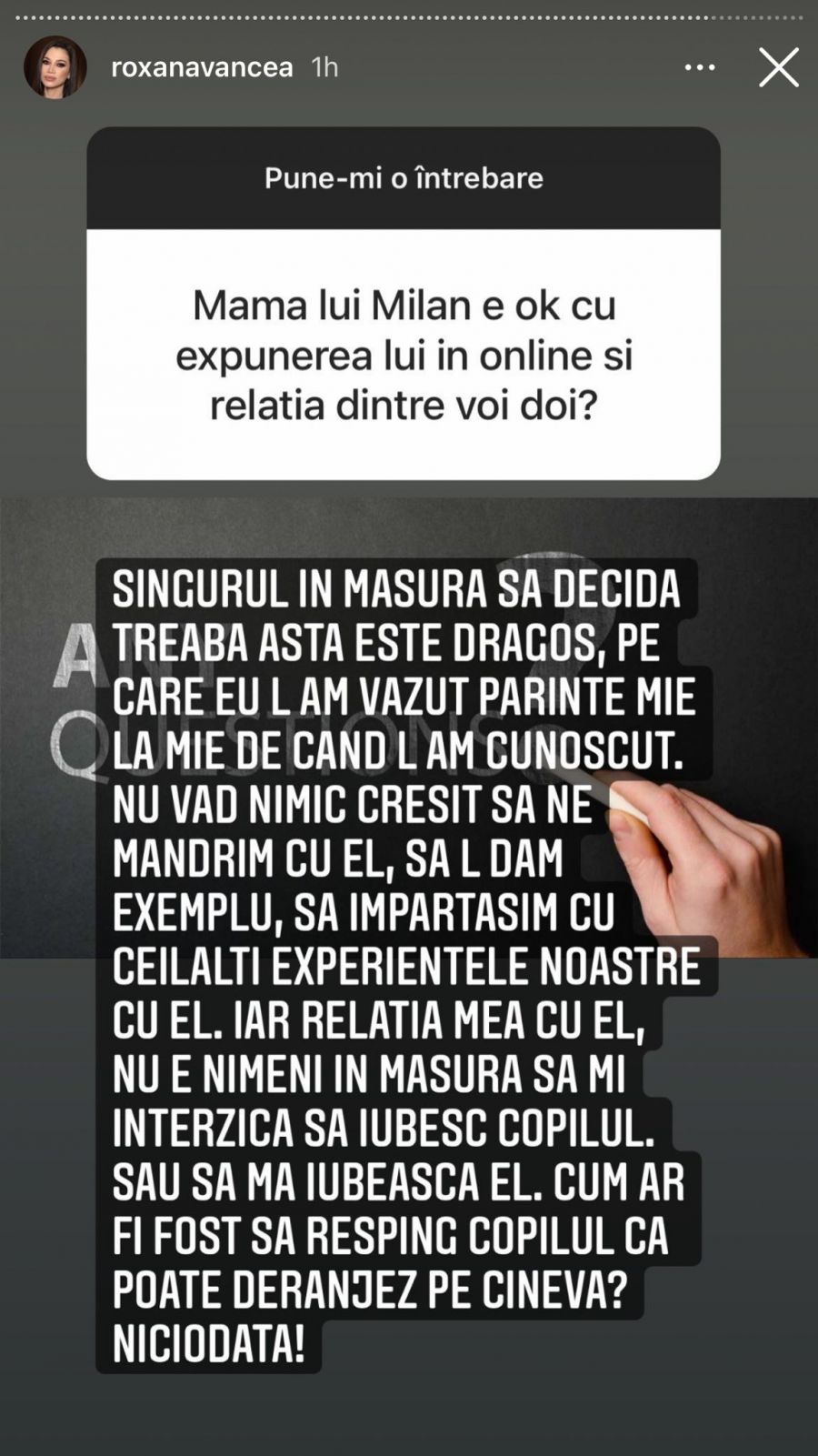Open roxanavancea's profile picture
818x1456 pixels.
55,67
